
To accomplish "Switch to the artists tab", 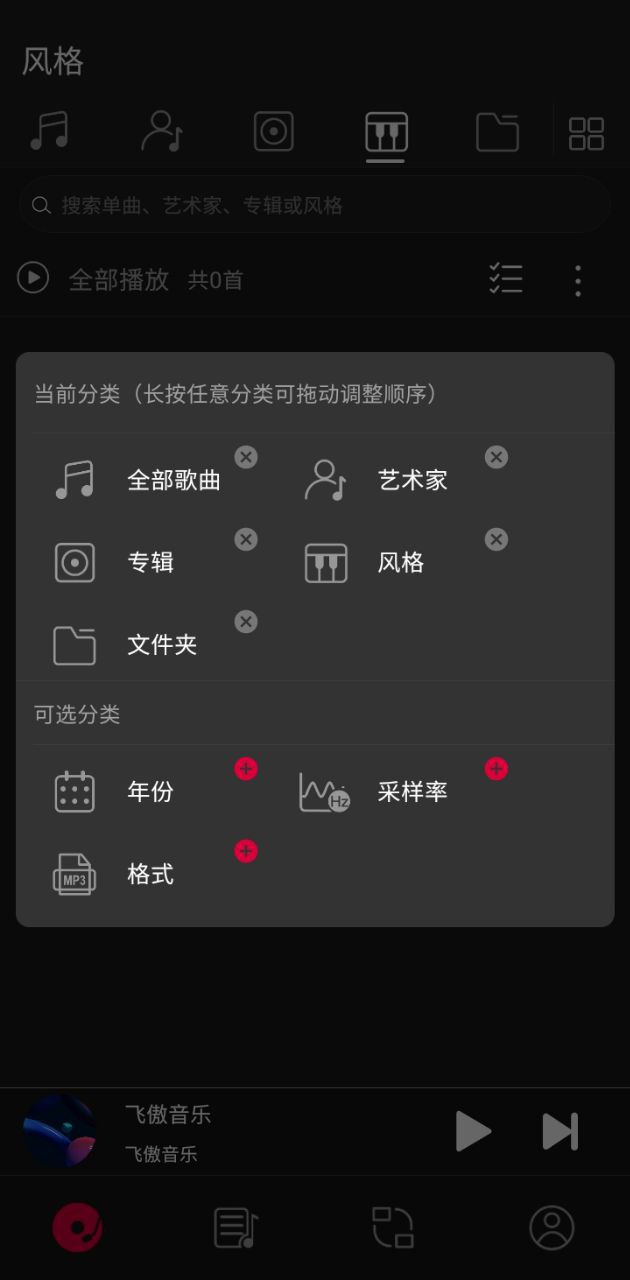I will pyautogui.click(x=161, y=132).
